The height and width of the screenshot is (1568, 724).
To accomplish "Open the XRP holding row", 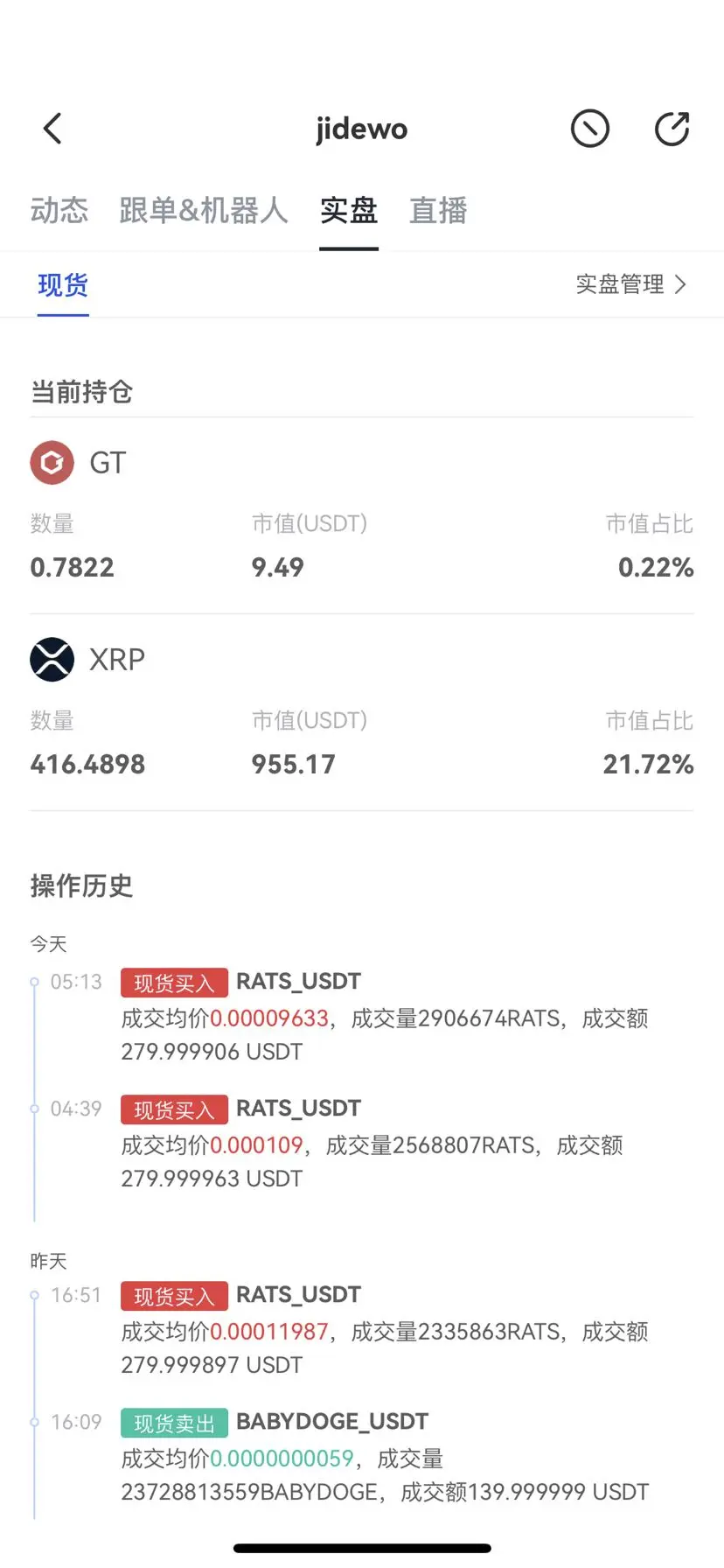I will (362, 712).
